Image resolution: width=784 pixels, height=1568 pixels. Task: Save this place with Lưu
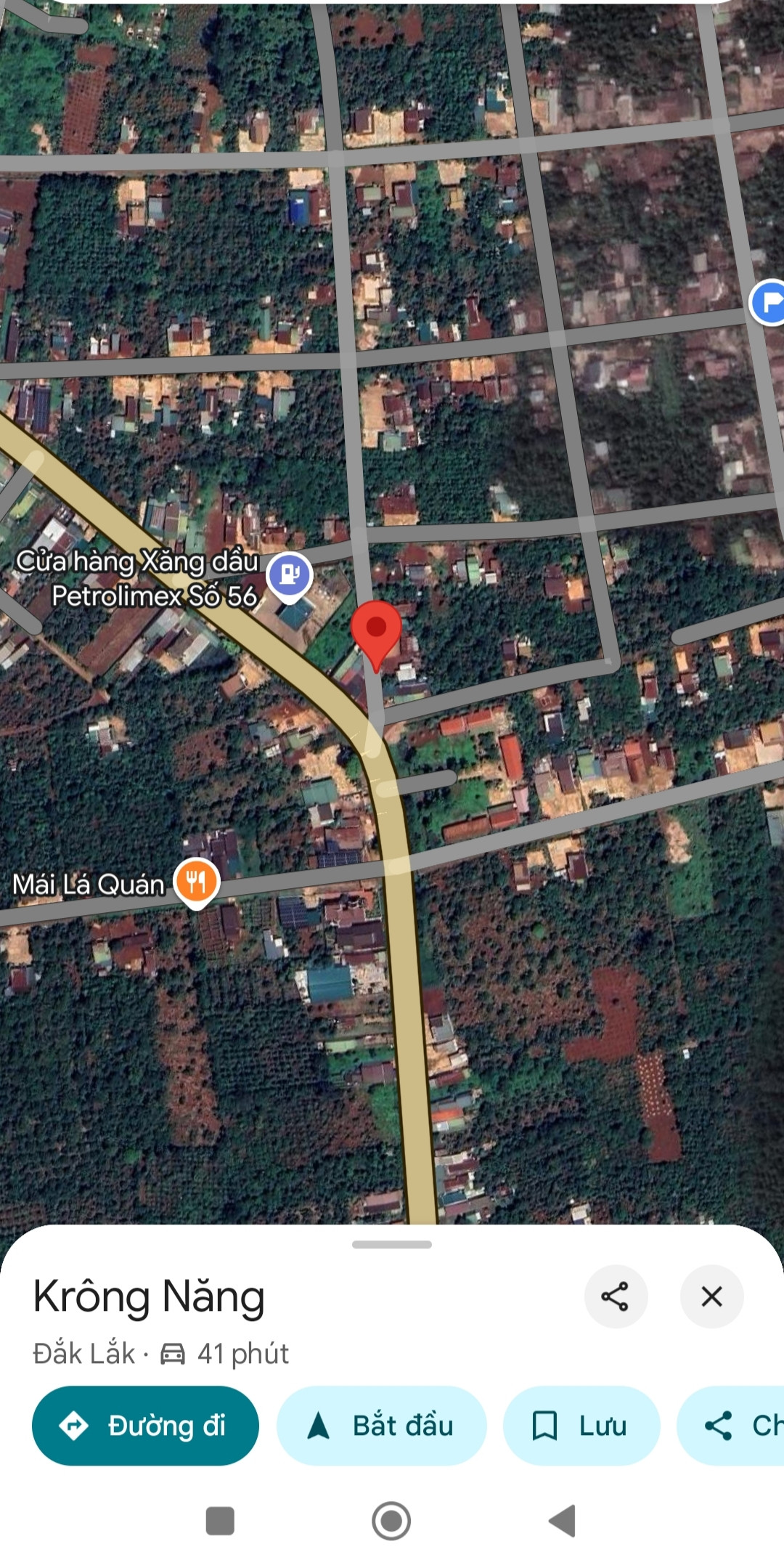(581, 1426)
